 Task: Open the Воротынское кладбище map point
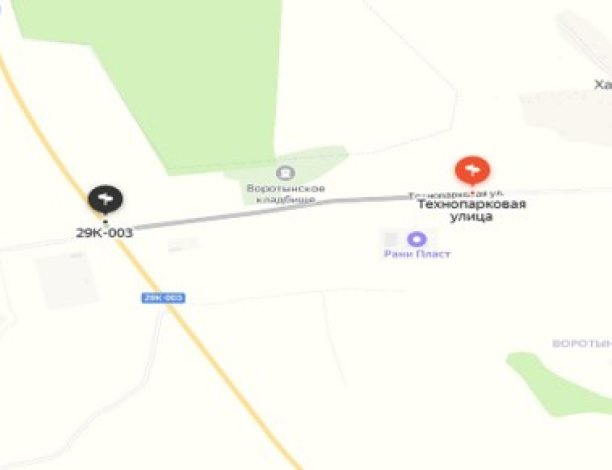(x=285, y=173)
